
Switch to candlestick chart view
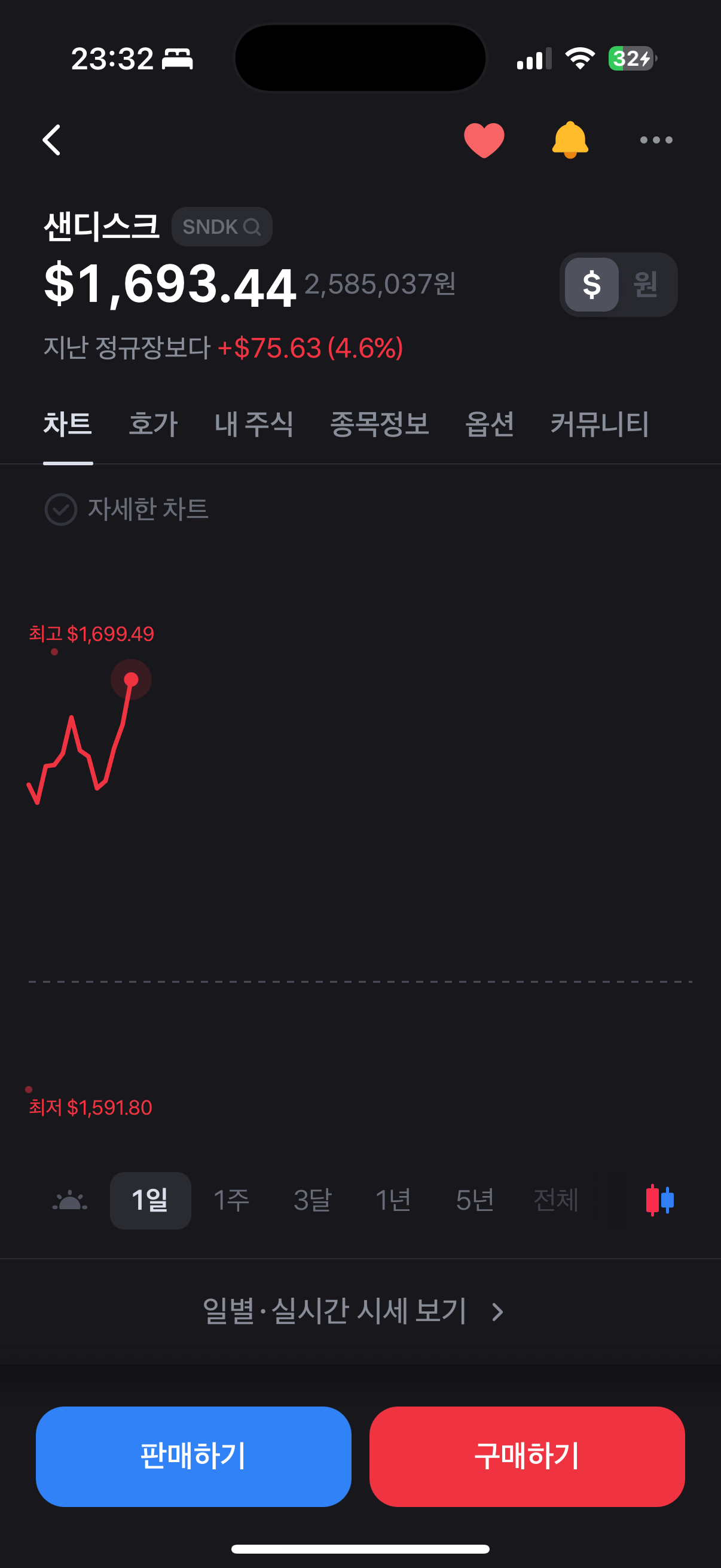click(x=659, y=1200)
